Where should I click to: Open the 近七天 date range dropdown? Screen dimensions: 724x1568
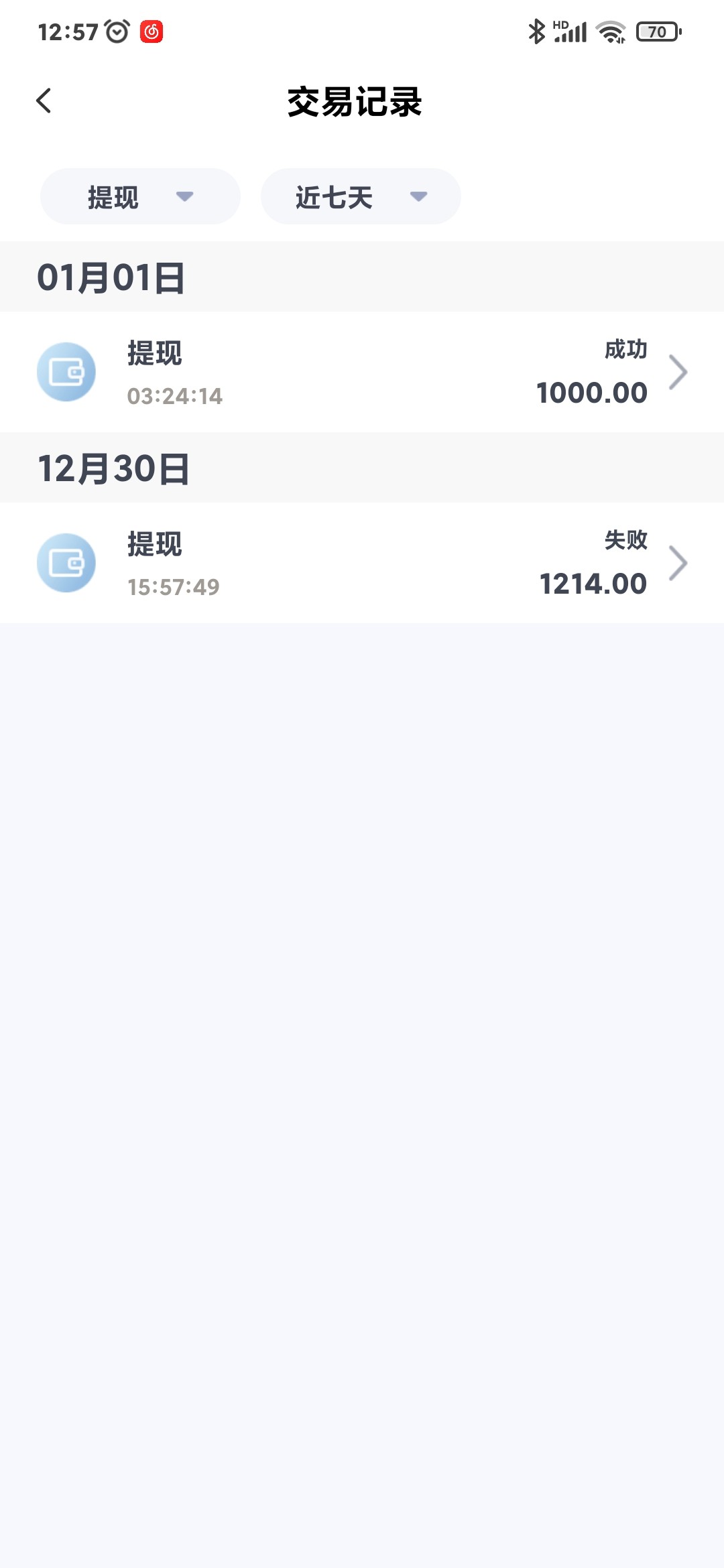pyautogui.click(x=361, y=196)
